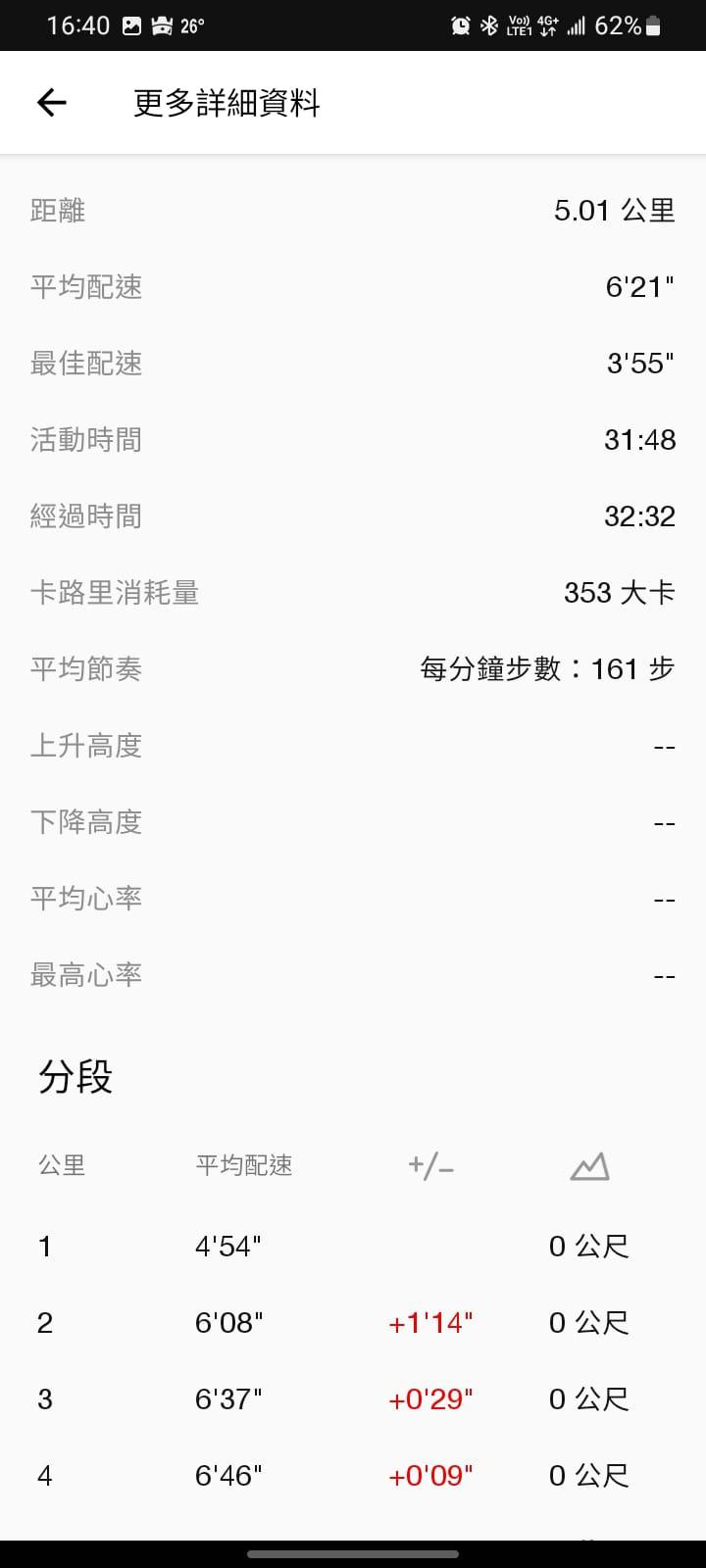
Task: Go back from the 更多詳細資料 screen
Action: tap(51, 103)
